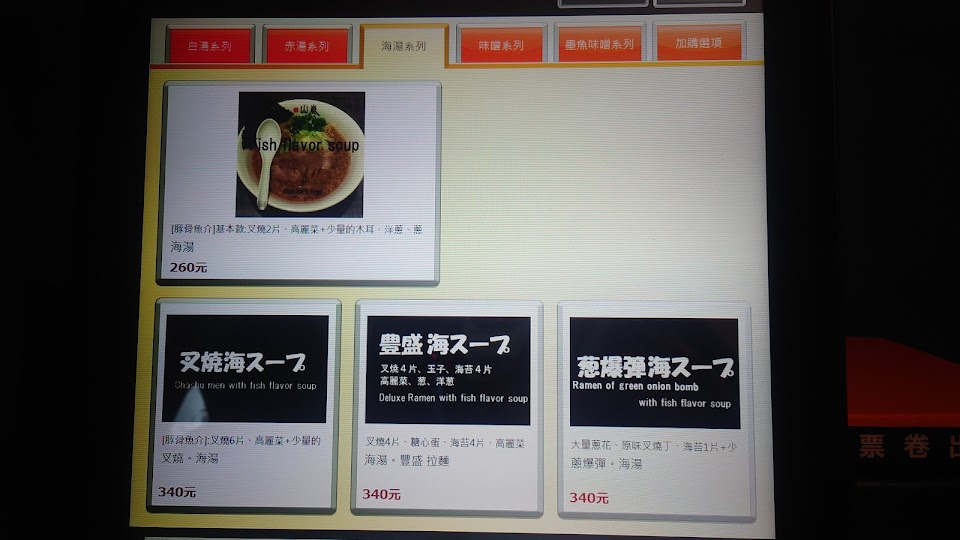Select the 260元 海湯 ramen card
This screenshot has width=960, height=540.
tap(299, 183)
